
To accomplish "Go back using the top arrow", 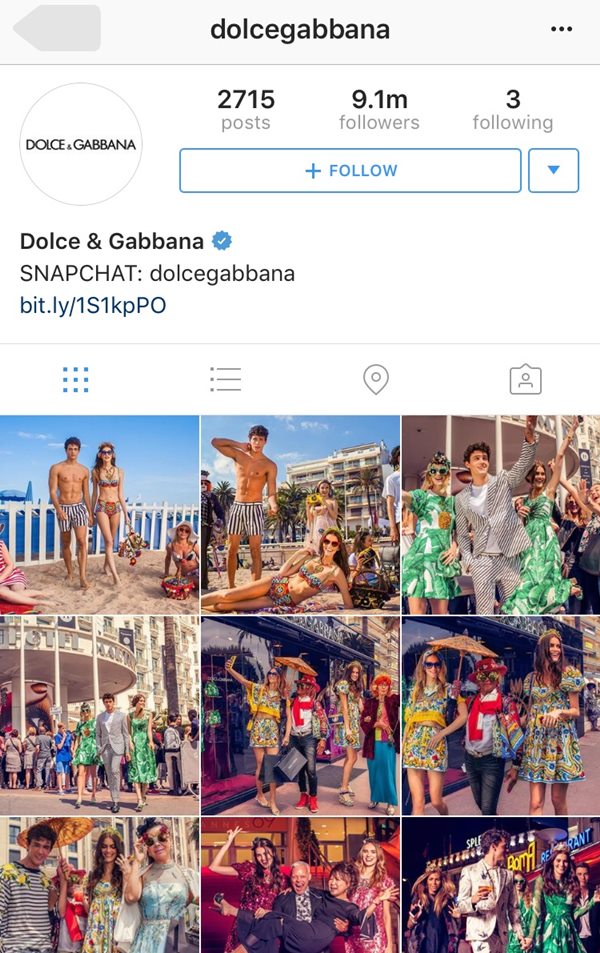I will (57, 28).
